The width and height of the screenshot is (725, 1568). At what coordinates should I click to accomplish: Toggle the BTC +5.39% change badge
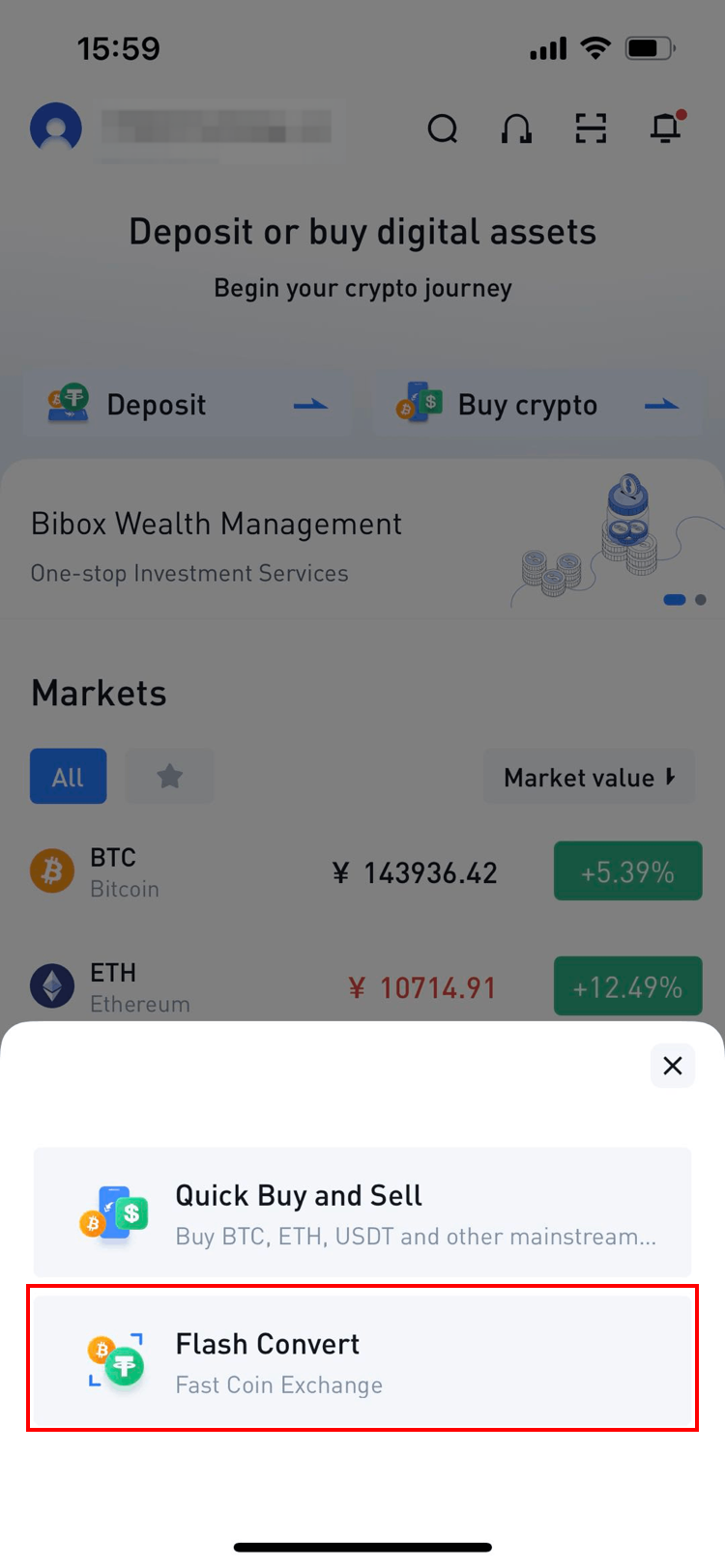(x=627, y=870)
